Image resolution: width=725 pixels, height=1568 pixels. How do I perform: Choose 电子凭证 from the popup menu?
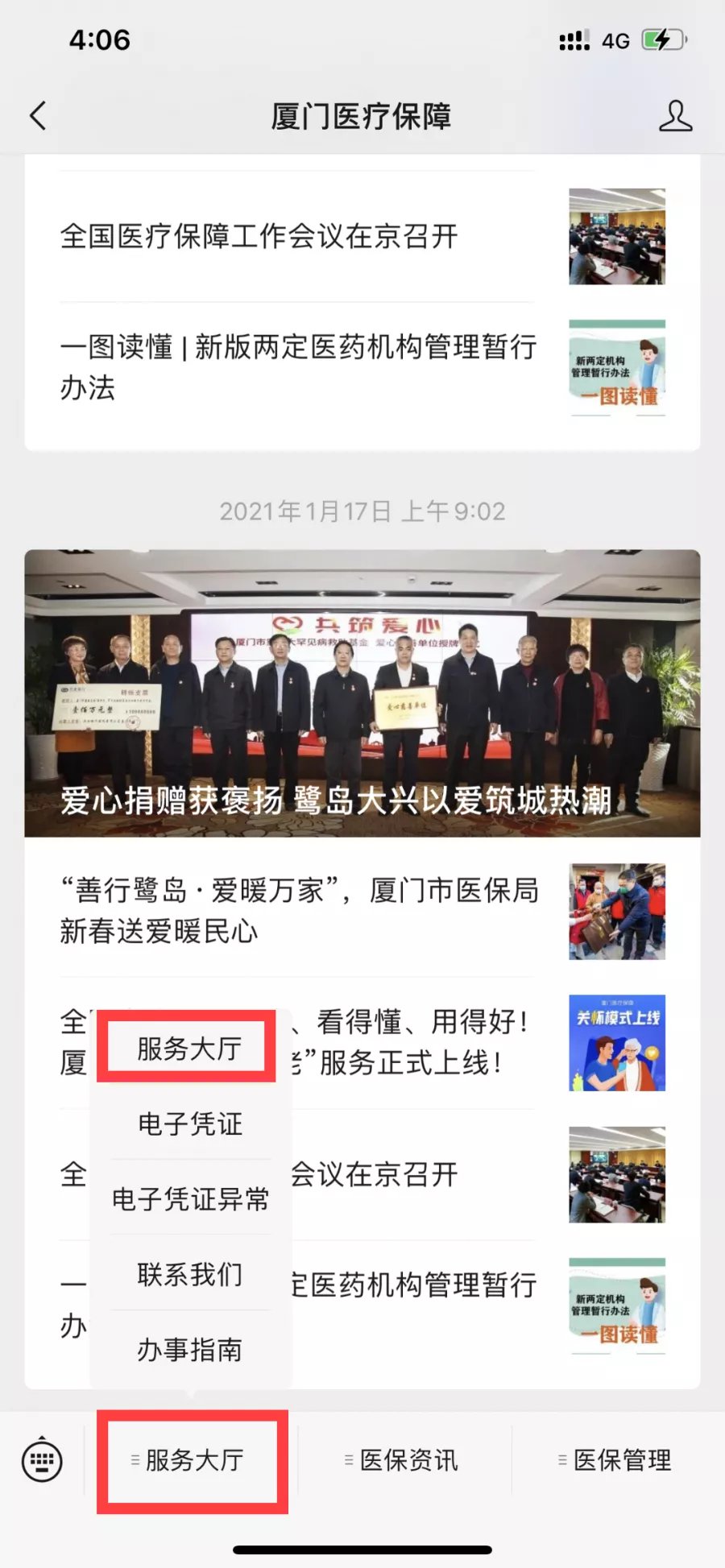pyautogui.click(x=190, y=1123)
